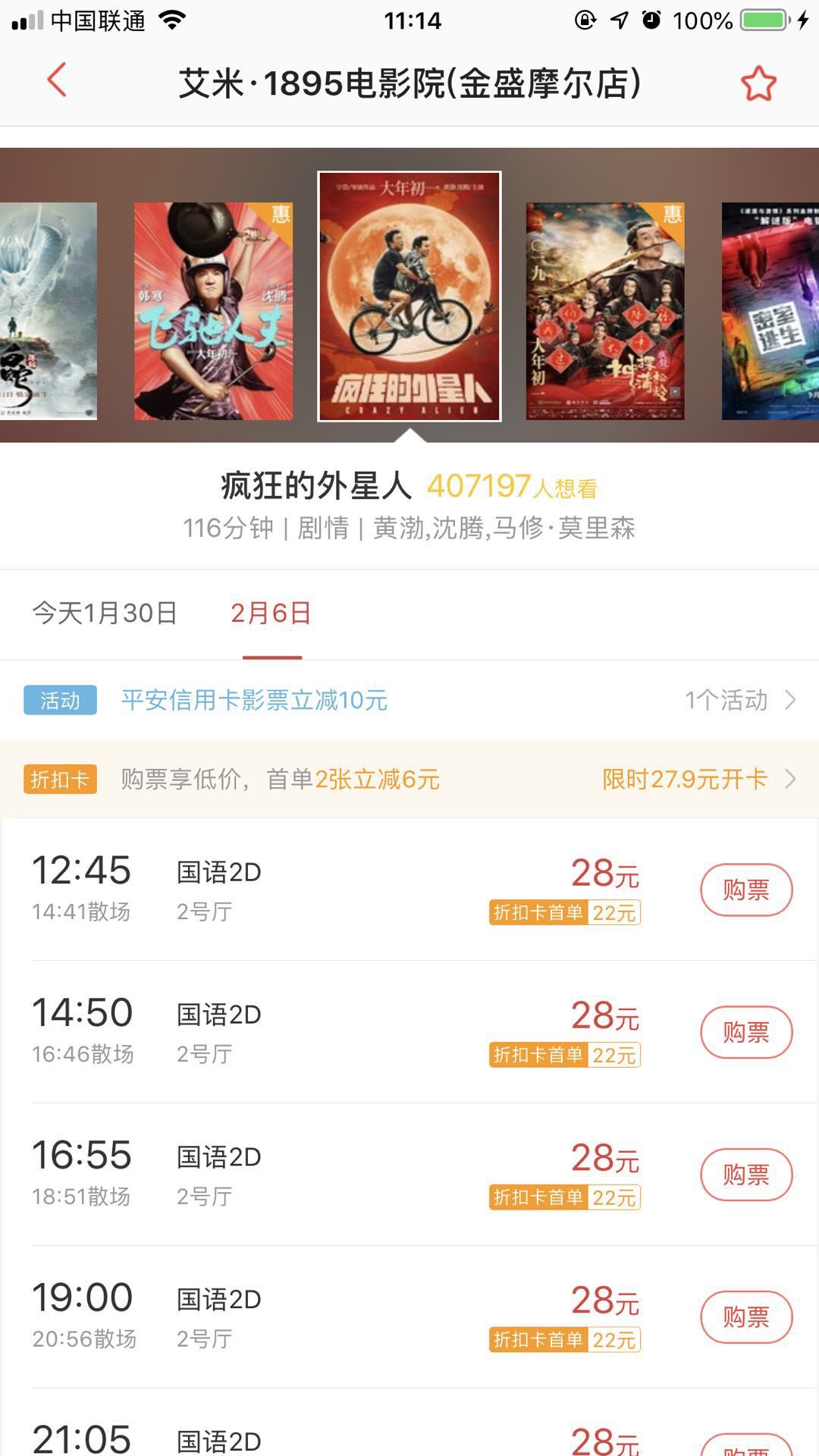Viewport: 819px width, 1456px height.
Task: Buy a ticket for the 14:50 showing
Action: tap(745, 1032)
